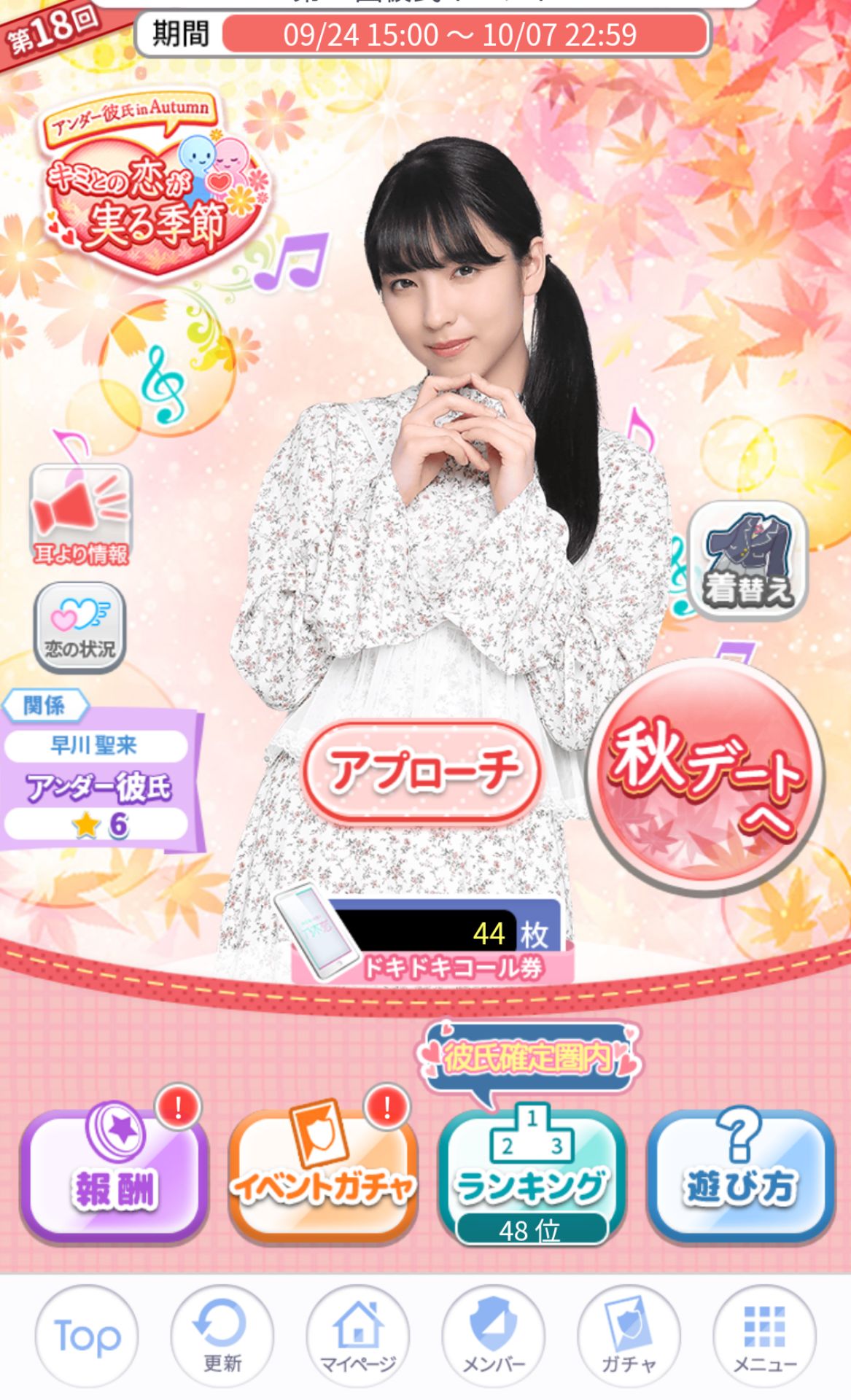
Task: Go to Top page
Action: [87, 1336]
